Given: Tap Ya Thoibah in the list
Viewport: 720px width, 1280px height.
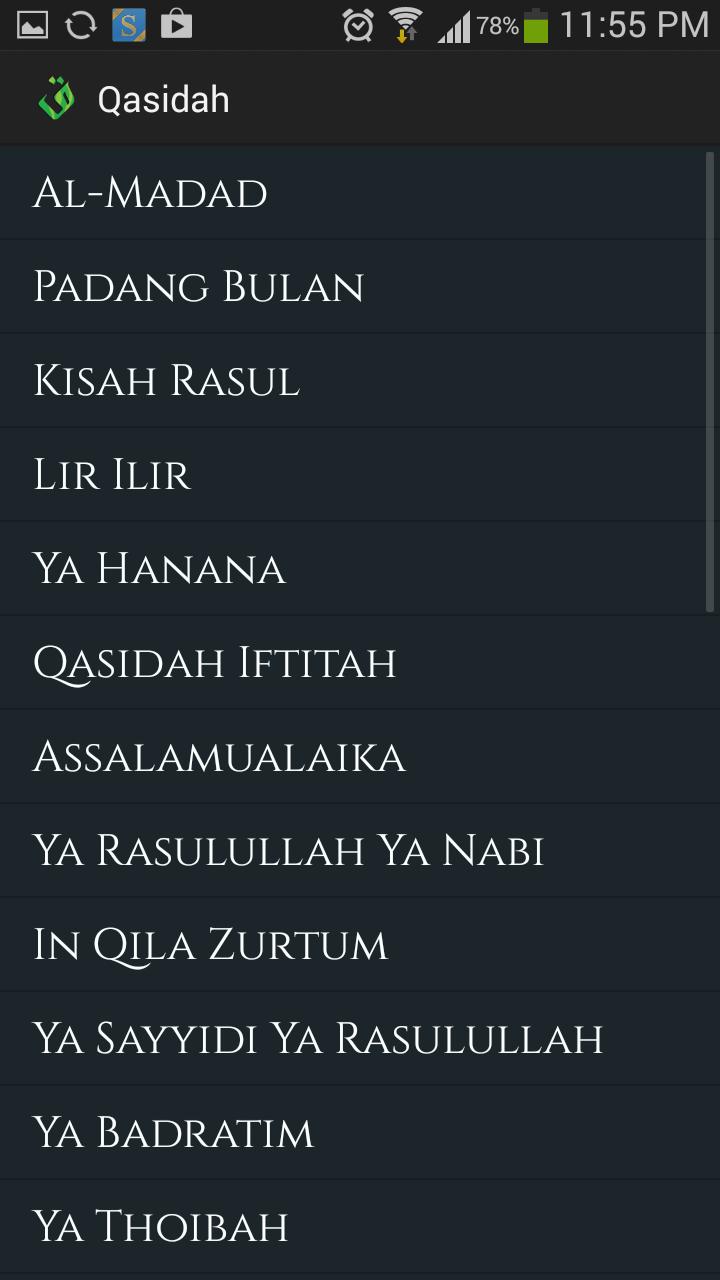Looking at the screenshot, I should tap(160, 1227).
